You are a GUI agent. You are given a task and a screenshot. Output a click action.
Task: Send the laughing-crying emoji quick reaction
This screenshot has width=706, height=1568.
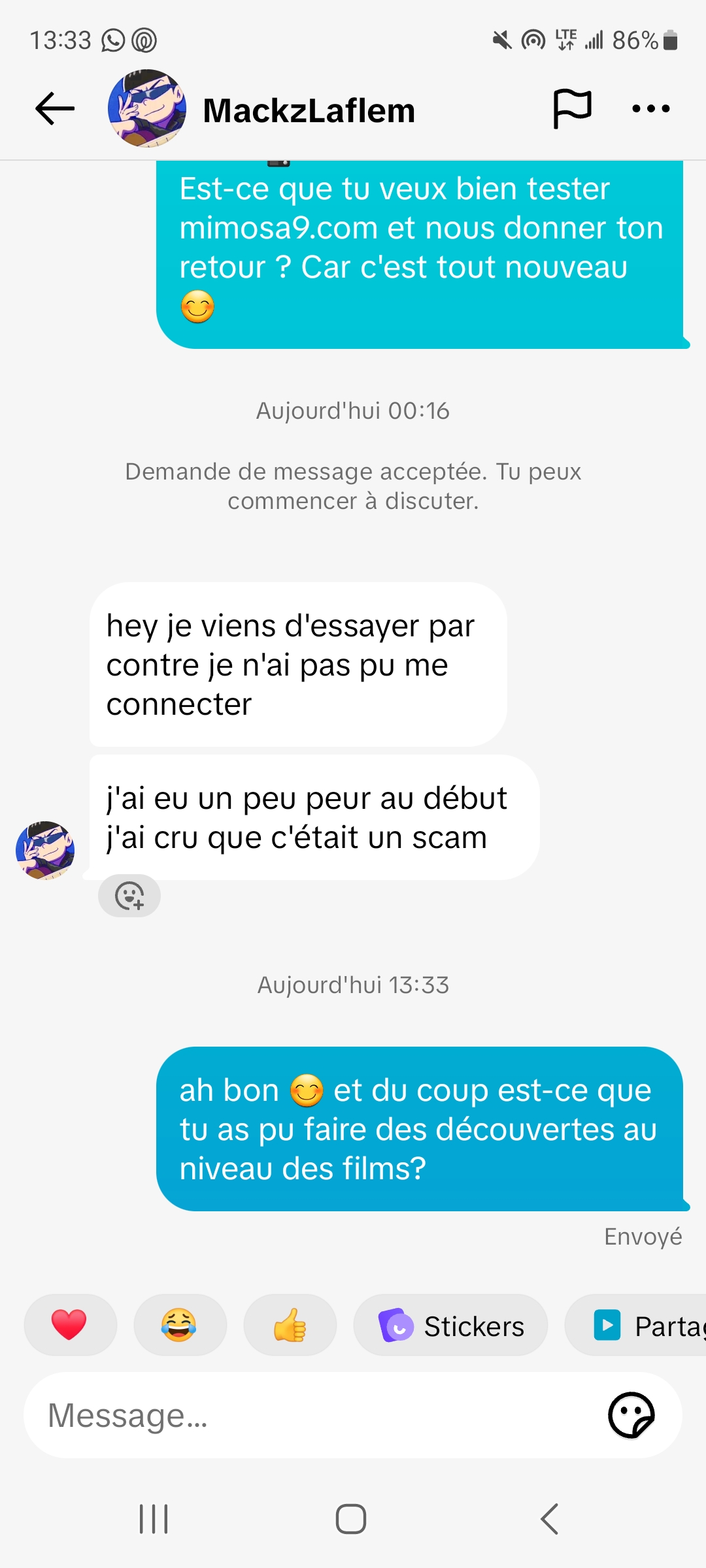click(179, 1326)
